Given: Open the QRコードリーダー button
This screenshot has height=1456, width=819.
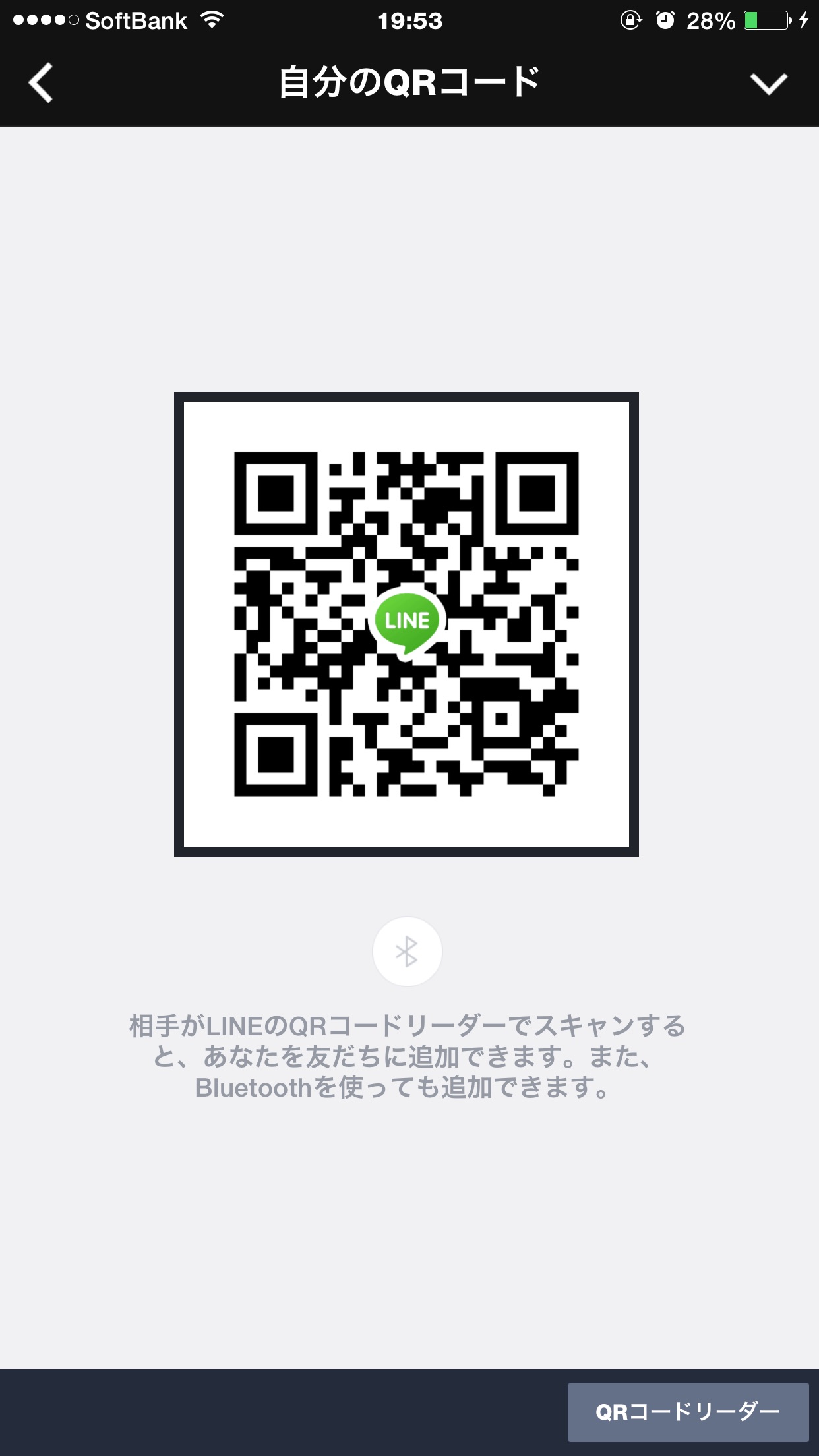Looking at the screenshot, I should click(688, 1412).
